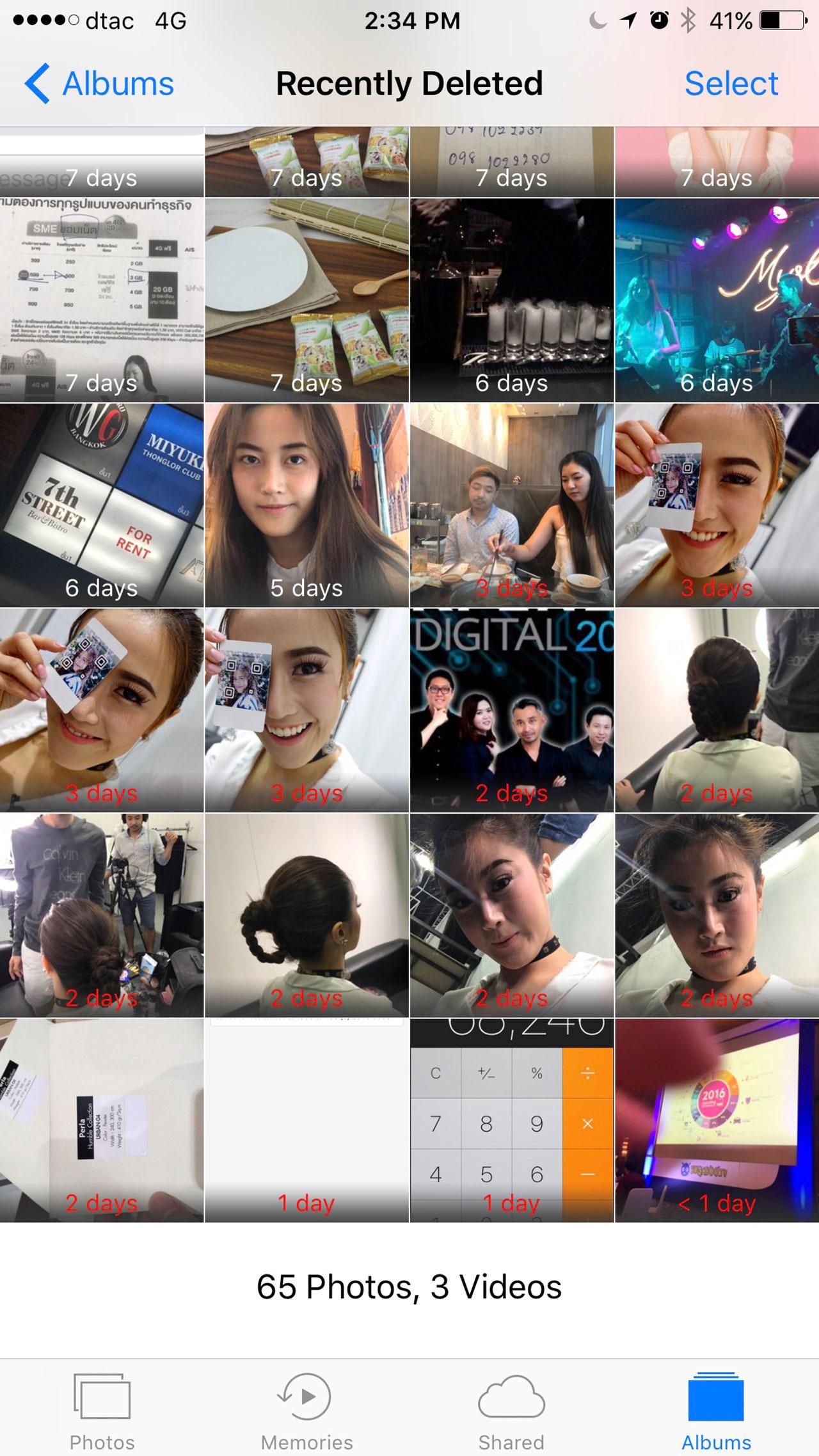This screenshot has height=1456, width=819.
Task: Go back to Albums
Action: coord(99,84)
